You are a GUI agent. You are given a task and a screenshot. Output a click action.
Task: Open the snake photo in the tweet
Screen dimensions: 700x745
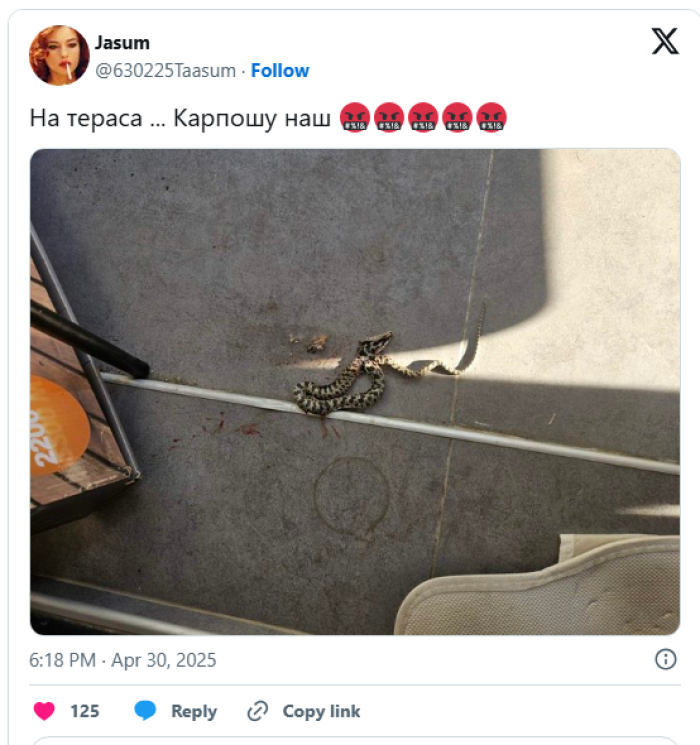click(355, 391)
